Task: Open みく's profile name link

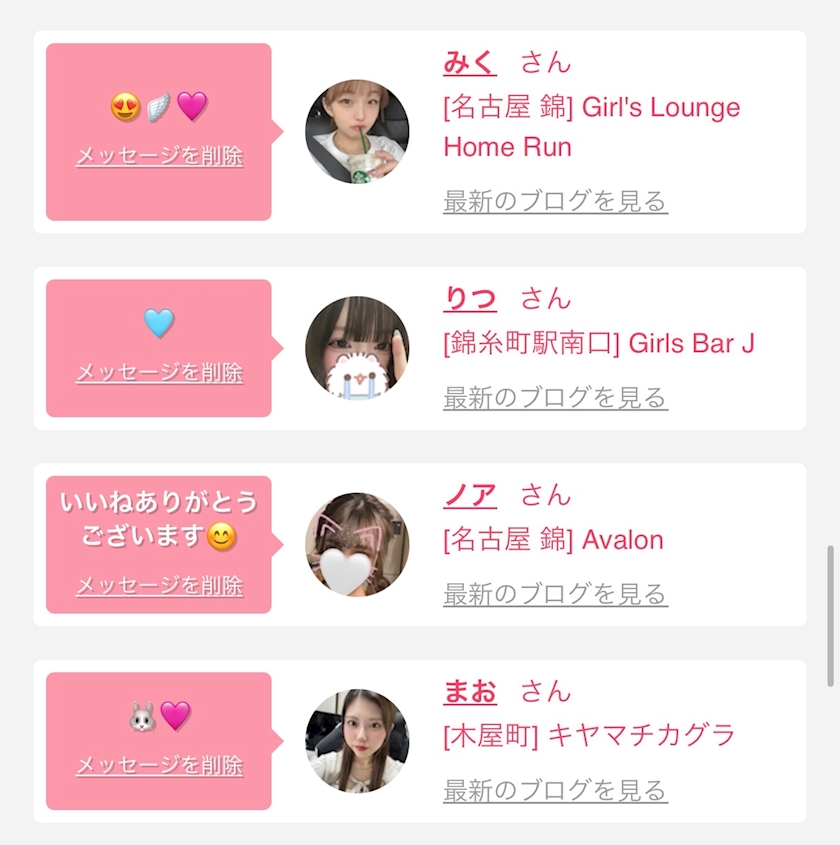Action: point(469,62)
